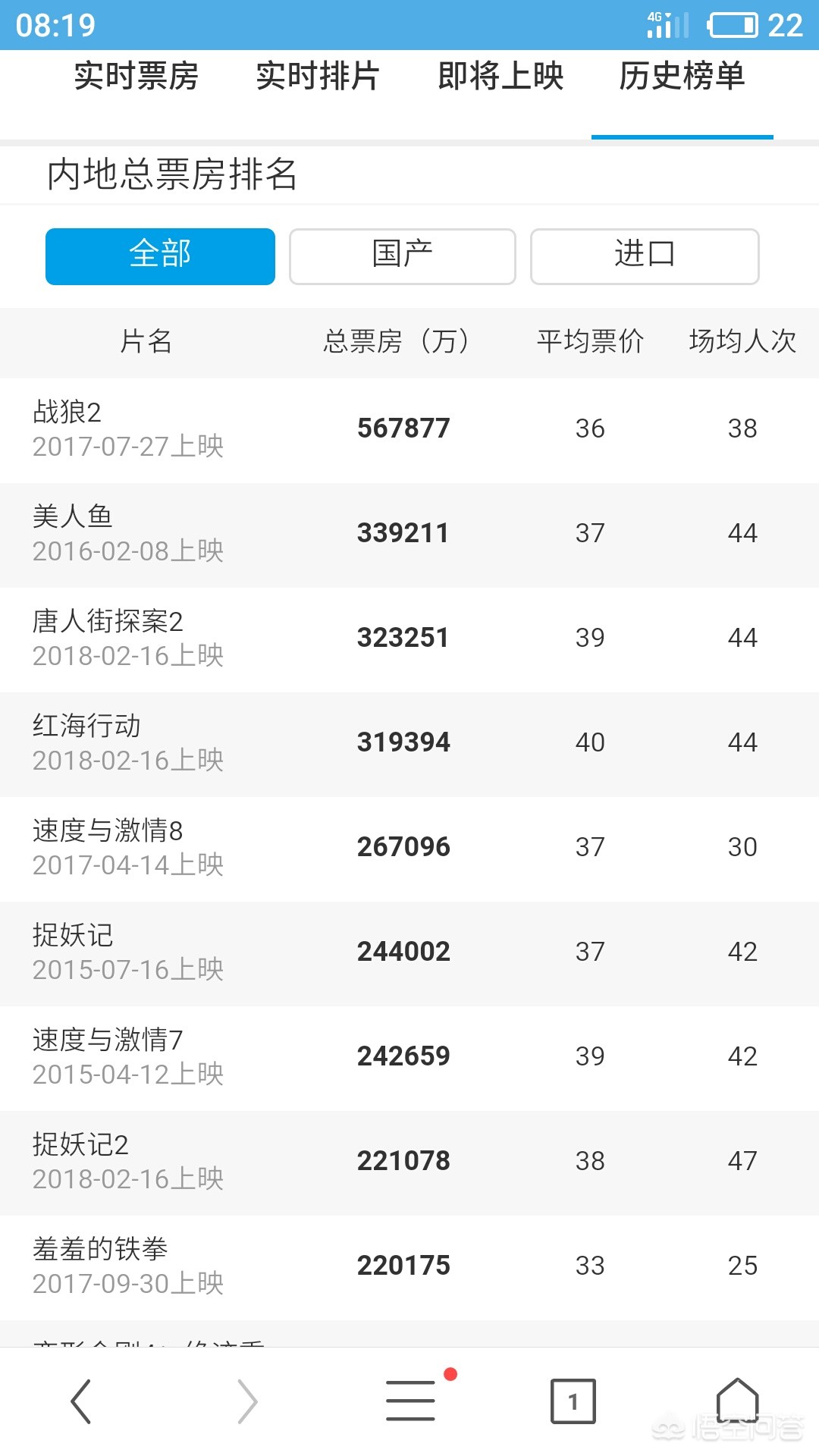Open the 战狼2 entry
This screenshot has height=1456, width=819.
(x=409, y=430)
